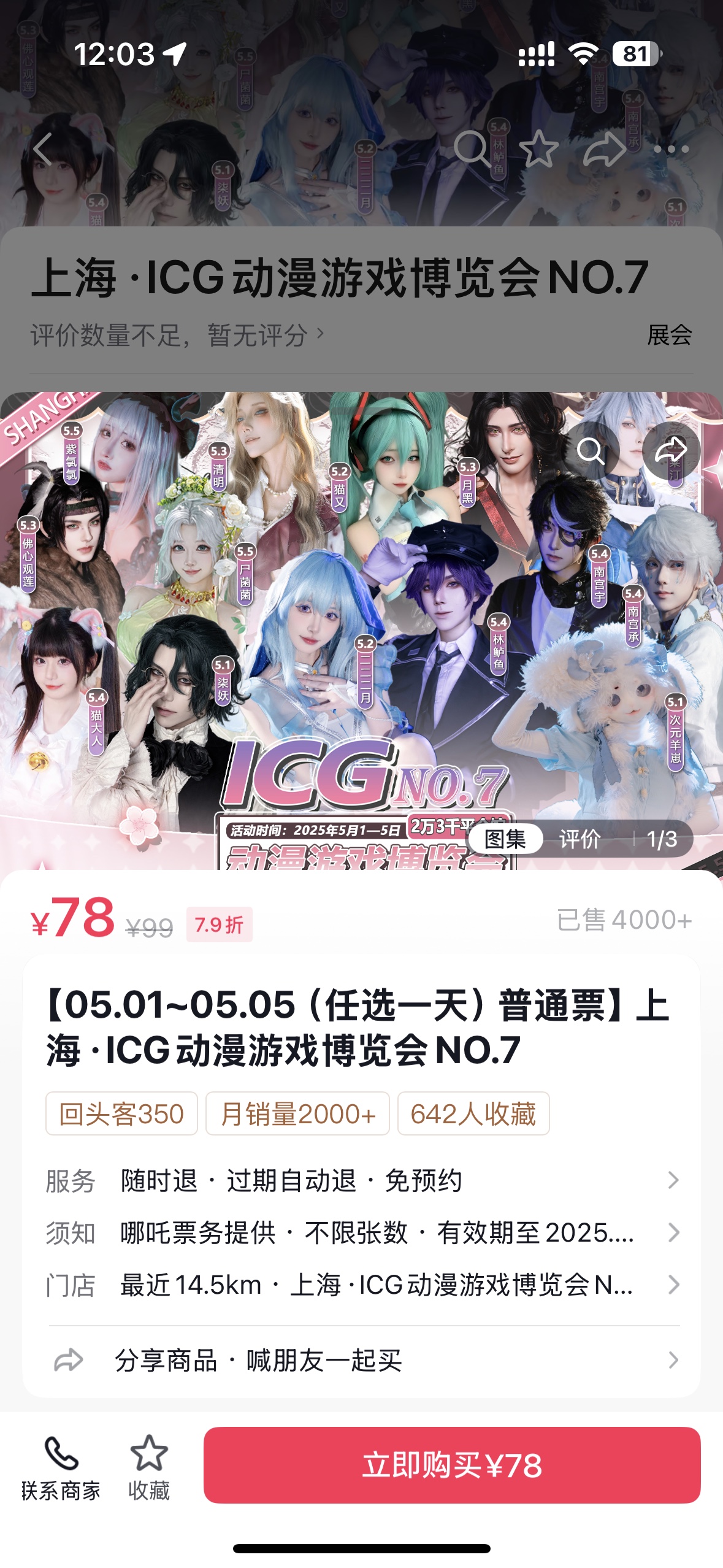This screenshot has height=1568, width=723.
Task: Switch to the 评价 image tab
Action: tap(580, 839)
